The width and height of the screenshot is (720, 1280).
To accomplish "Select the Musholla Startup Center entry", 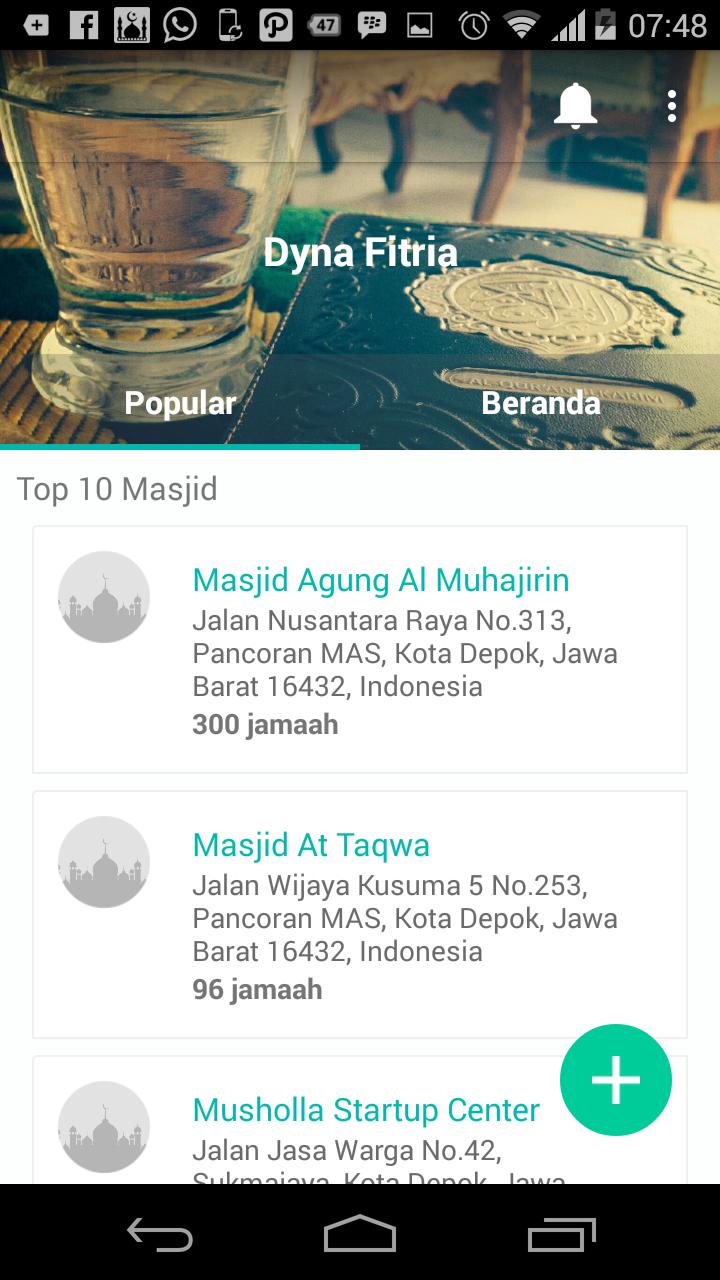I will (365, 1110).
